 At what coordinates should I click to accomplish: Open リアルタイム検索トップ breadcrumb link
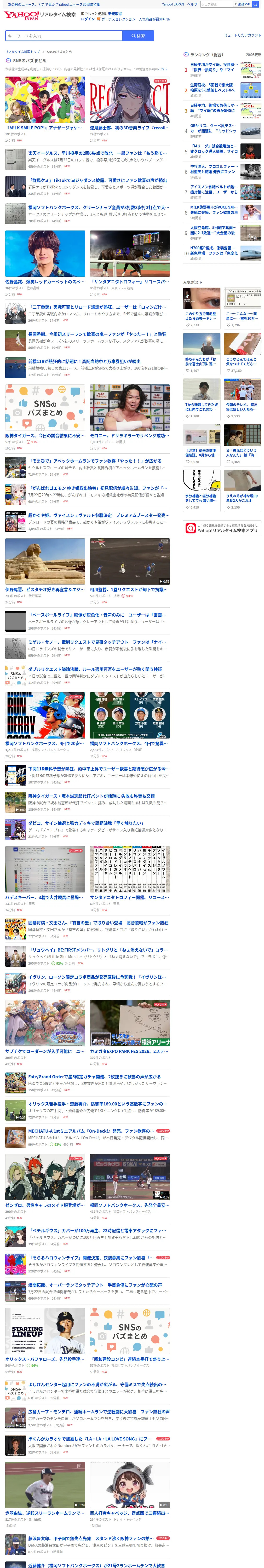(x=22, y=52)
